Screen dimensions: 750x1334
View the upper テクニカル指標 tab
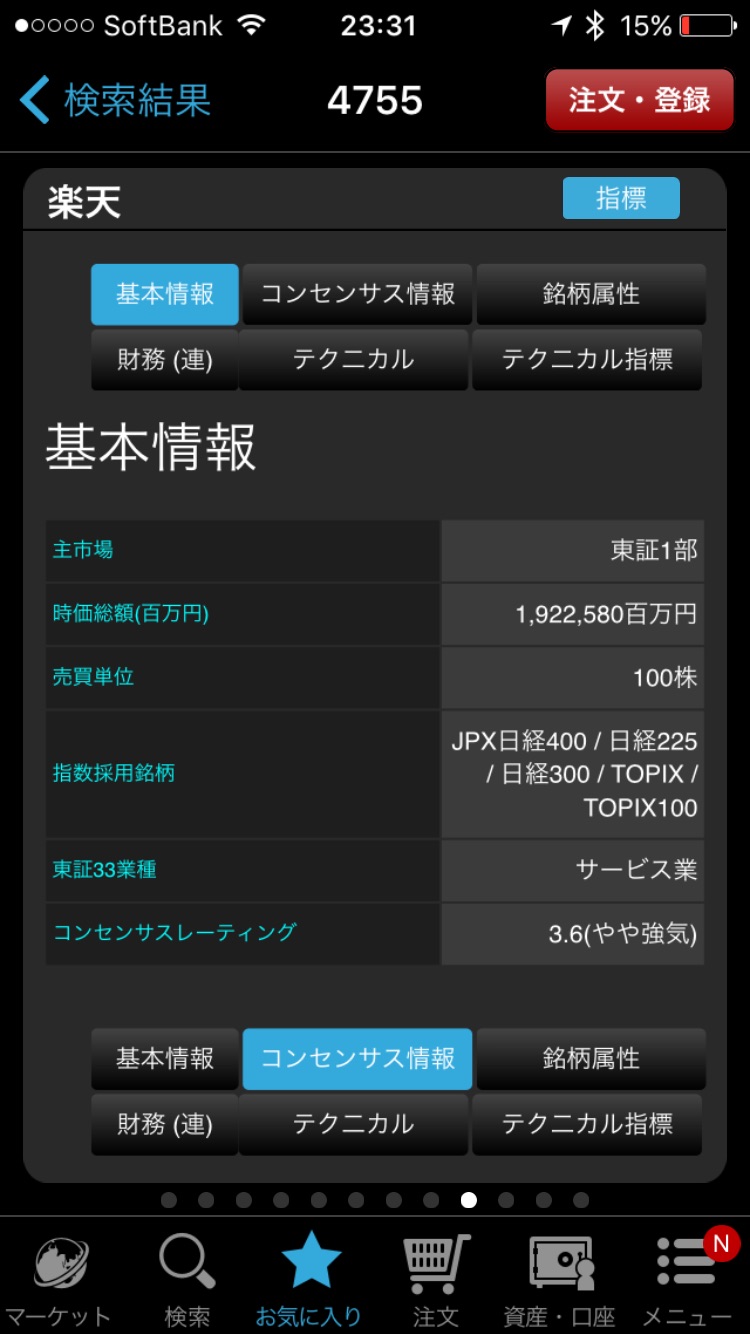[587, 360]
